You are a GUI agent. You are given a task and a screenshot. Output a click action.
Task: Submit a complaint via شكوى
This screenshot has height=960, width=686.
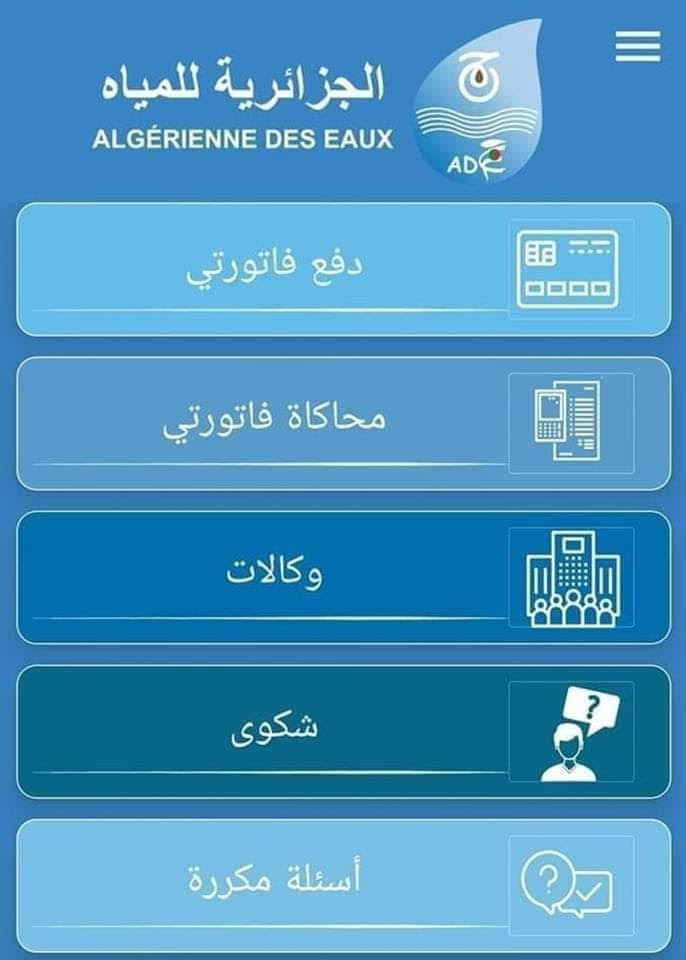tap(343, 731)
